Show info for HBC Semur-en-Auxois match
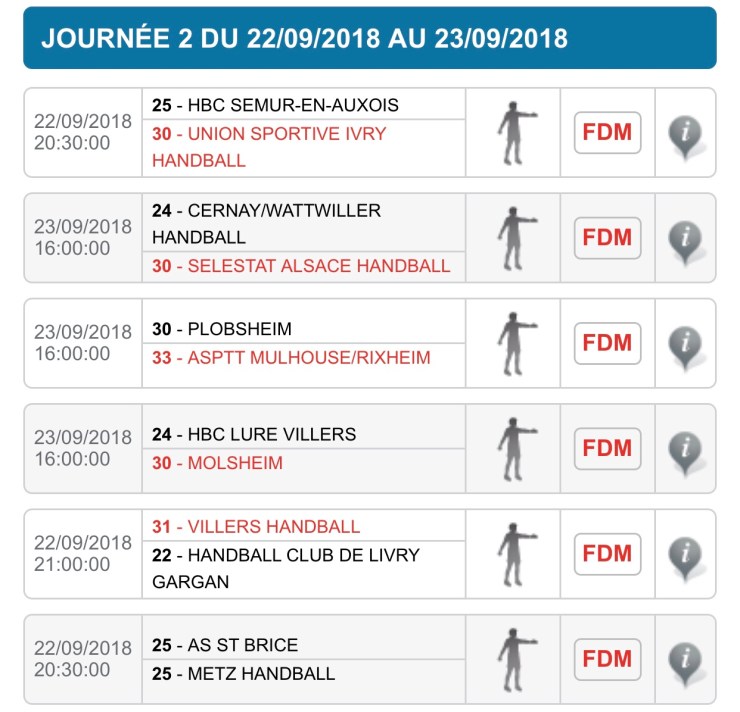Viewport: 740px width, 712px height. tap(685, 134)
